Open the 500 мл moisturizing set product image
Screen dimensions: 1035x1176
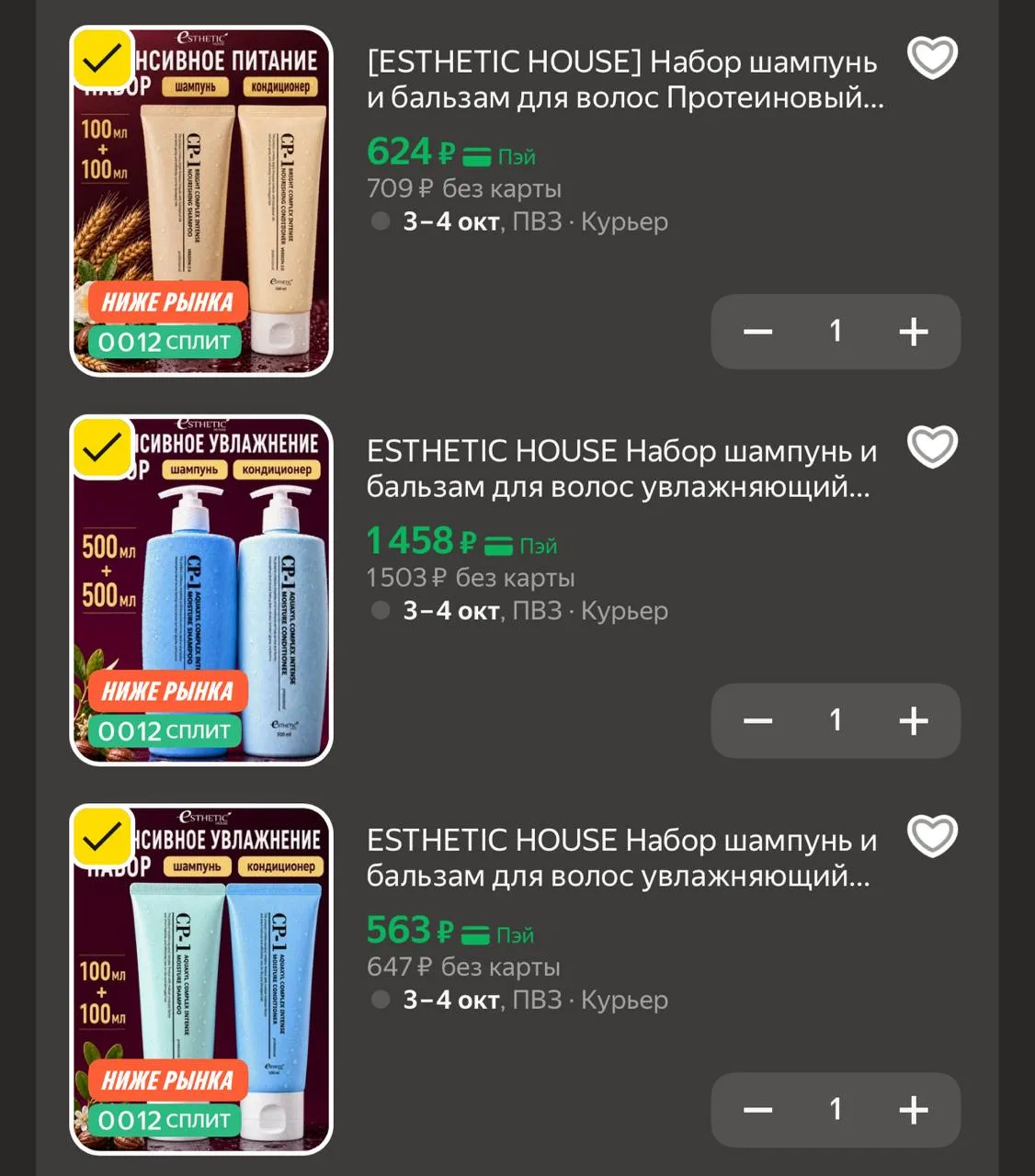[x=201, y=590]
